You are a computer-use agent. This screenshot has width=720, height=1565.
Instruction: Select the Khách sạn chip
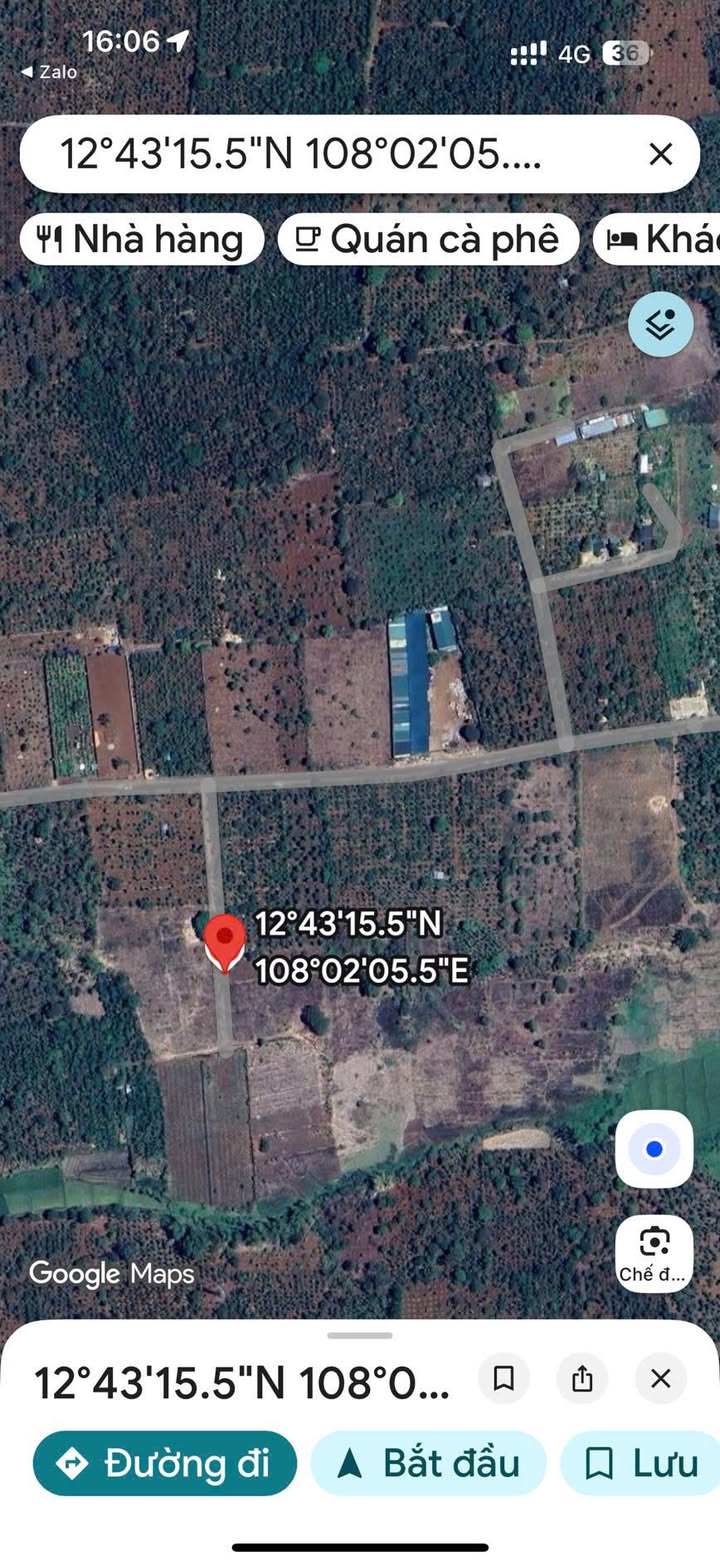660,239
